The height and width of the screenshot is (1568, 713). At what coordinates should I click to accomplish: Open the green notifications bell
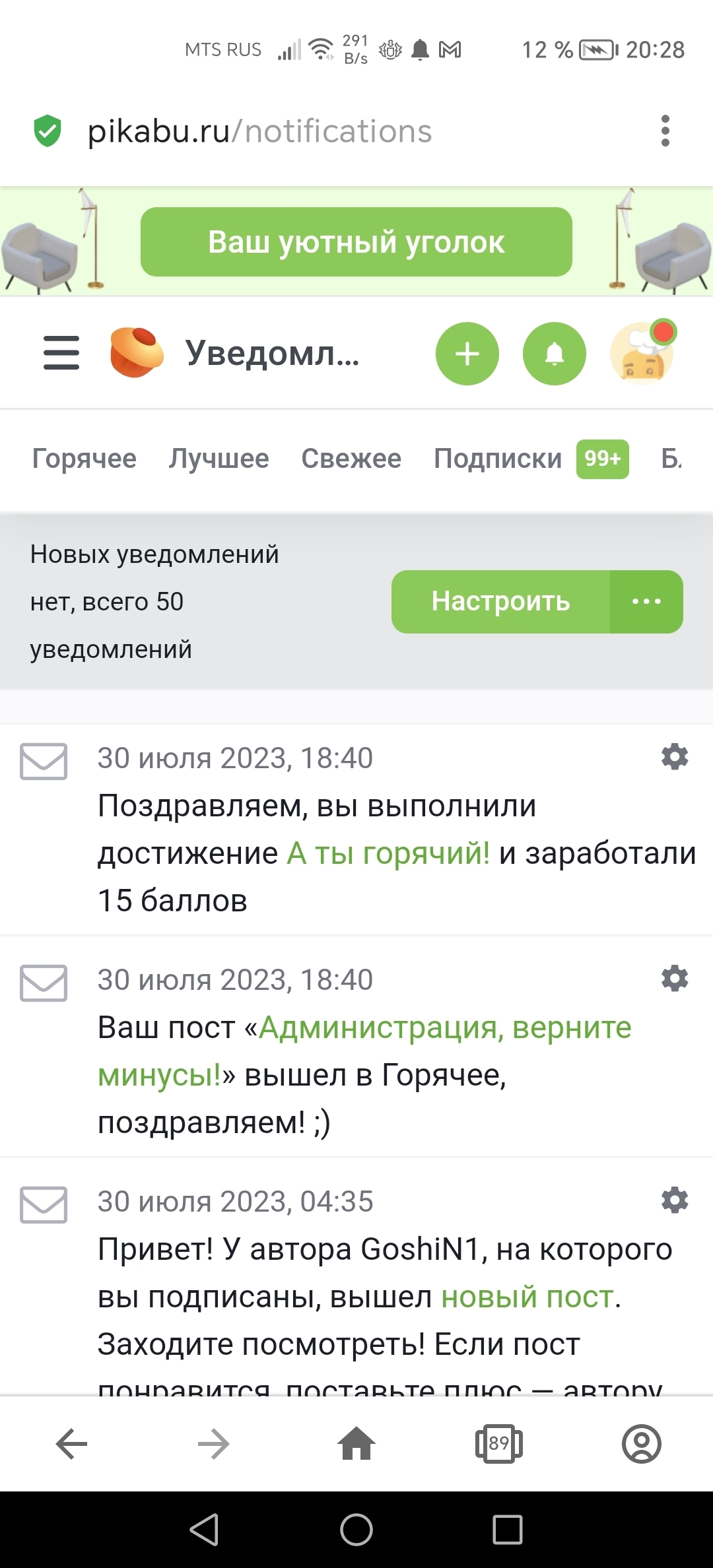tap(554, 354)
